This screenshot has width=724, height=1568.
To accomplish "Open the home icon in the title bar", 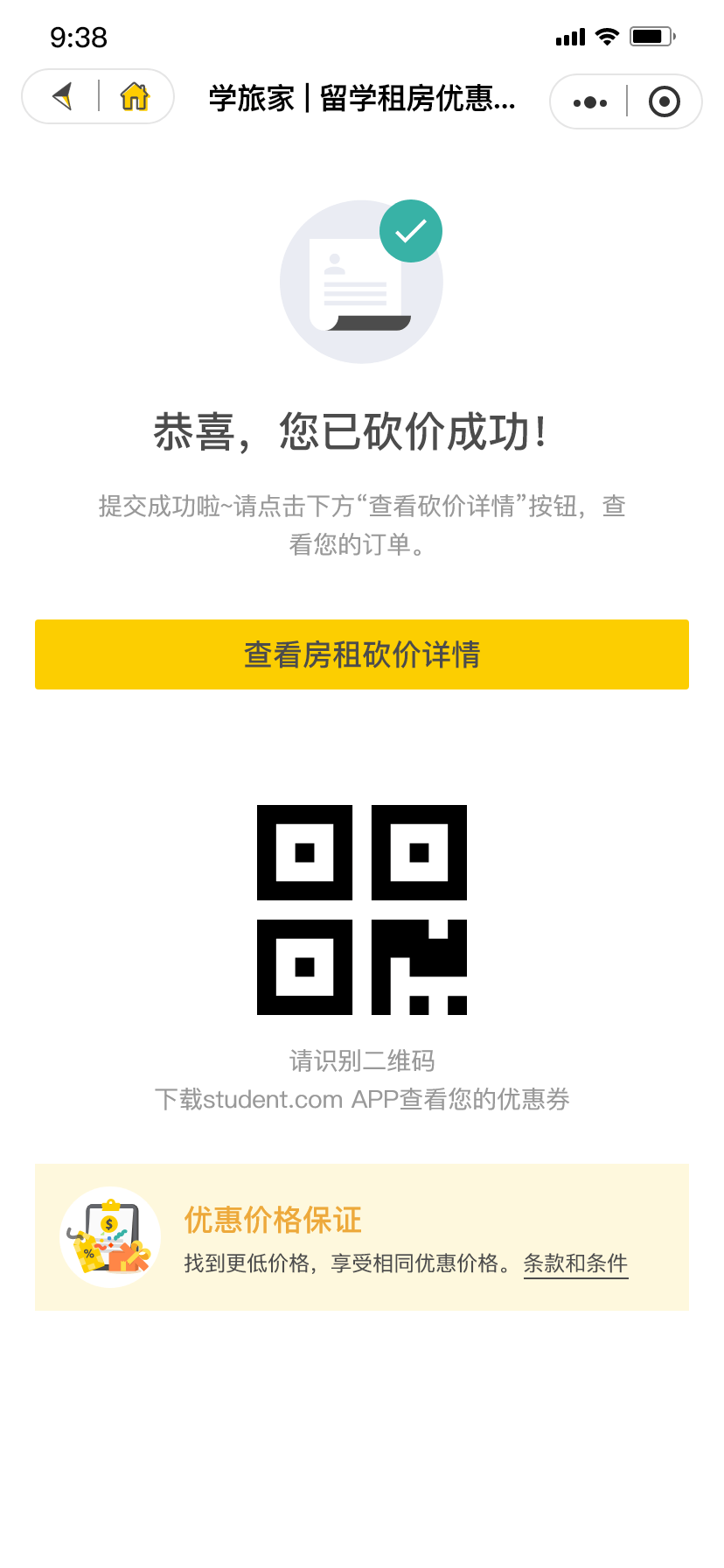I will [135, 96].
